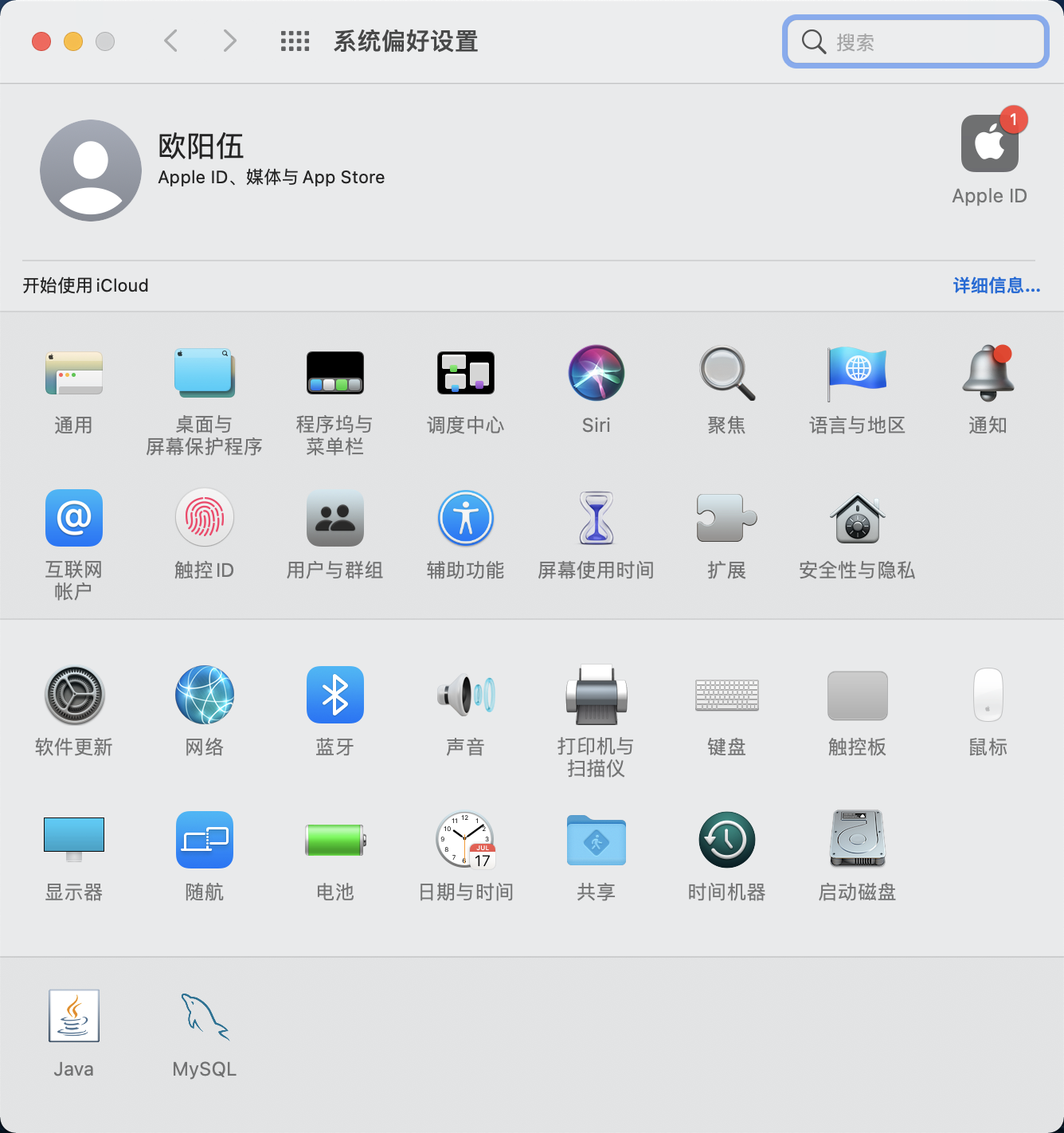Show all preferences with the grid icon

[x=295, y=41]
